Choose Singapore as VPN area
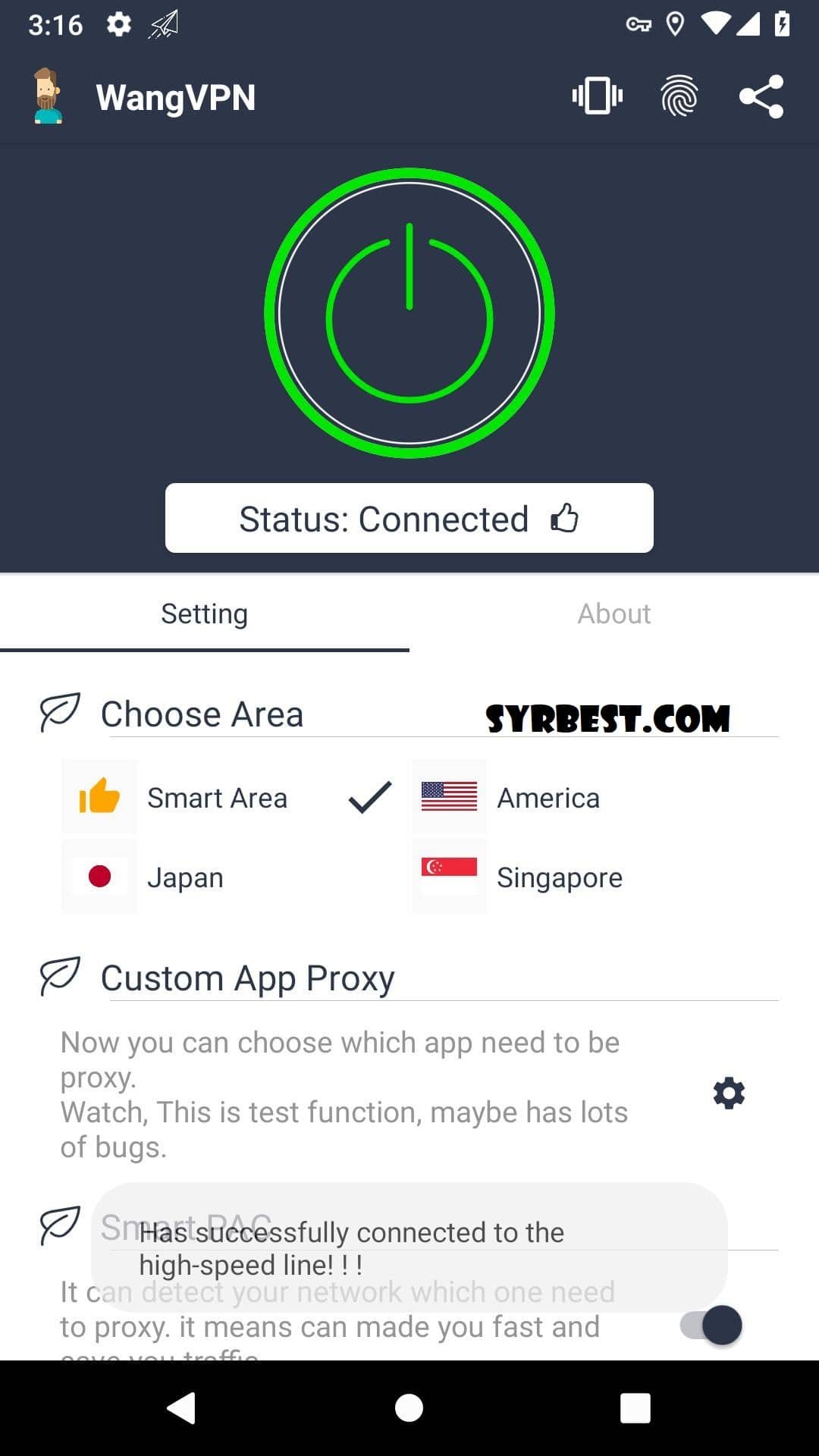Screen dimensions: 819x1456 [559, 877]
